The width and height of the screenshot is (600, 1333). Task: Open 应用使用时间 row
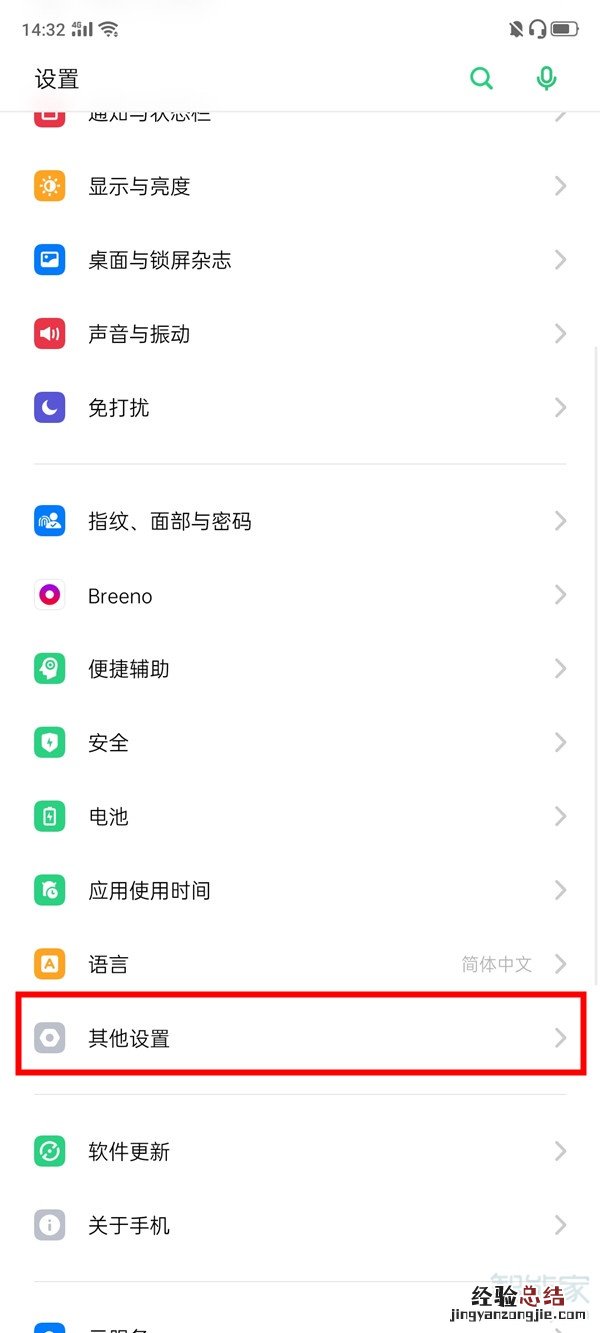[149, 890]
